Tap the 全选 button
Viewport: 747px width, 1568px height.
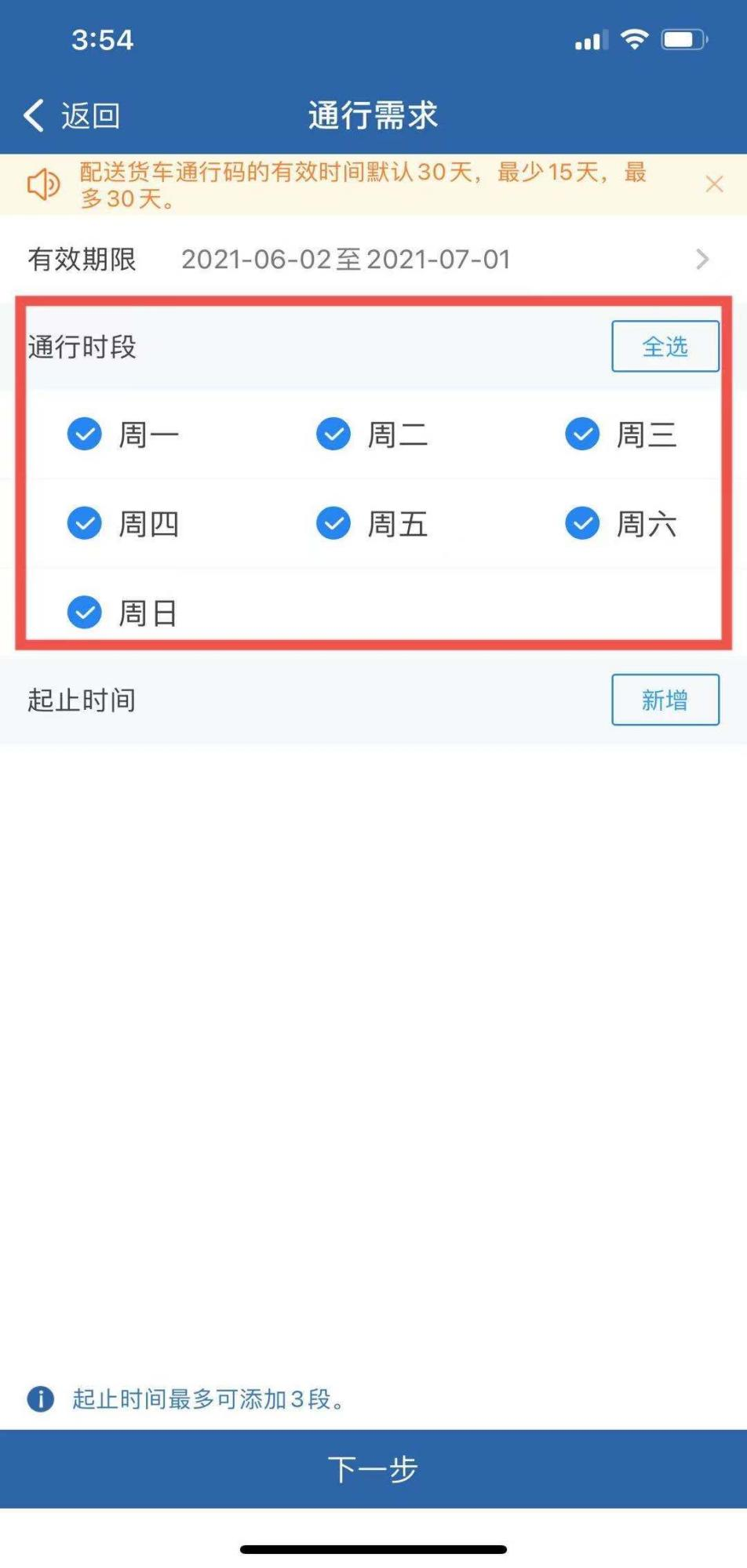click(665, 346)
